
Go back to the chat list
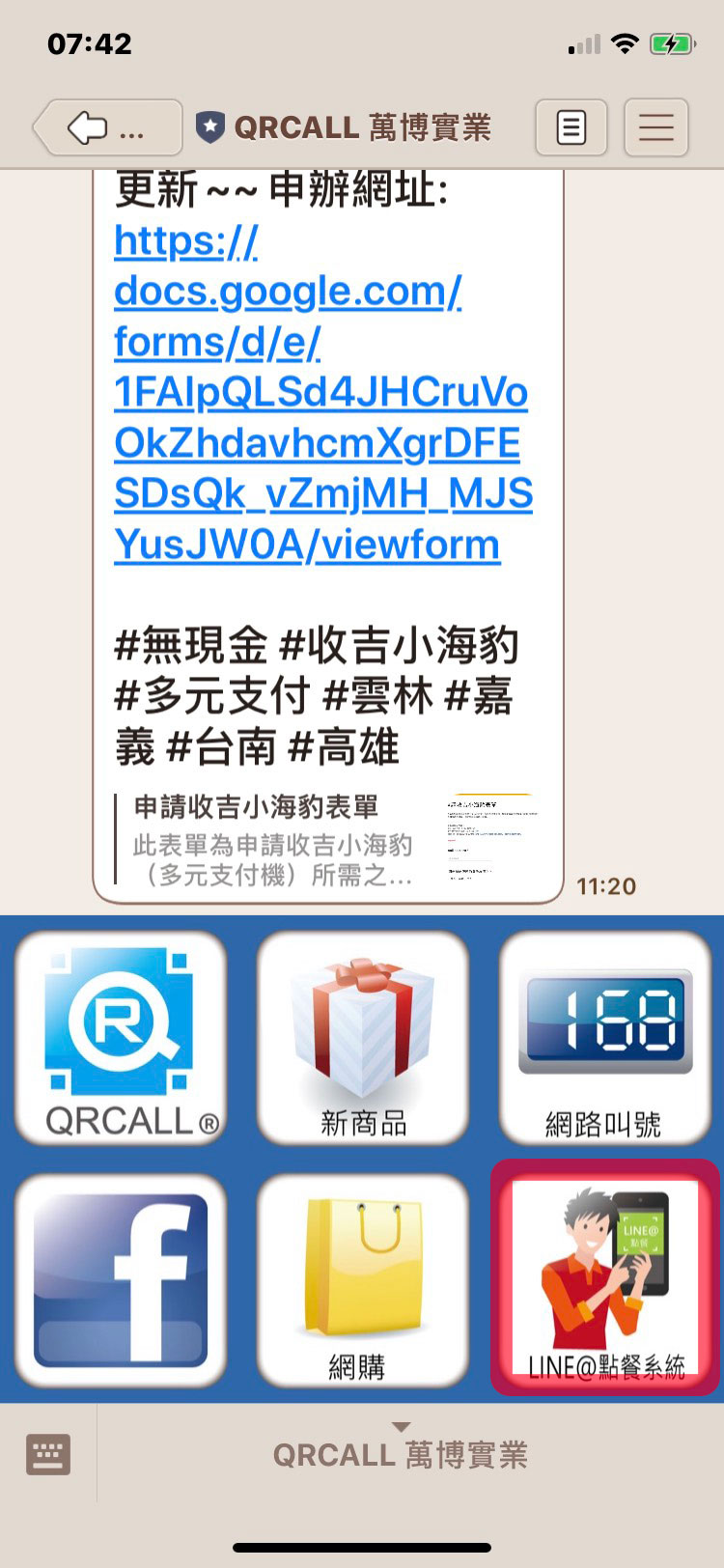106,127
